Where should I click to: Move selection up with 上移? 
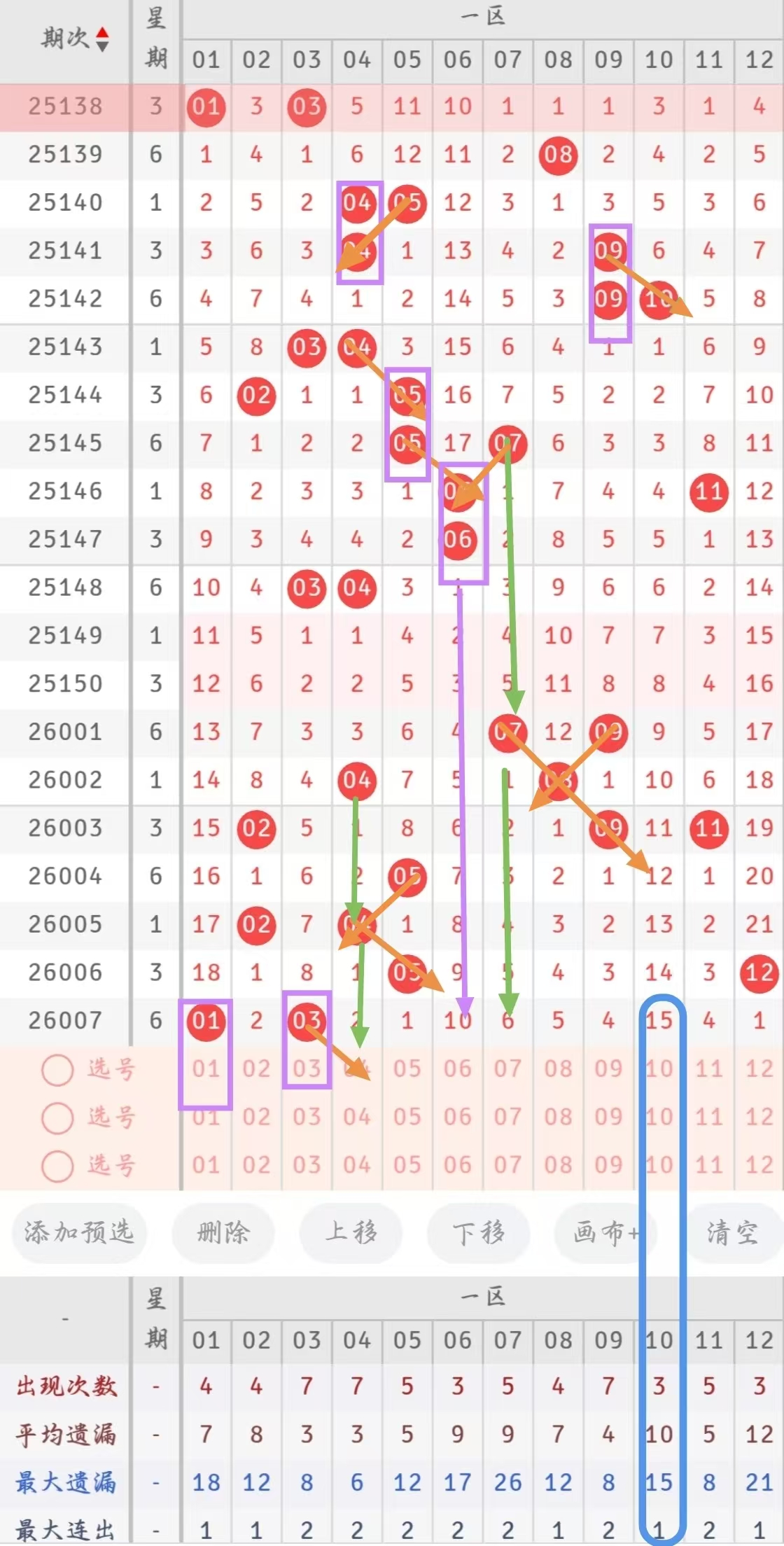coord(351,1232)
